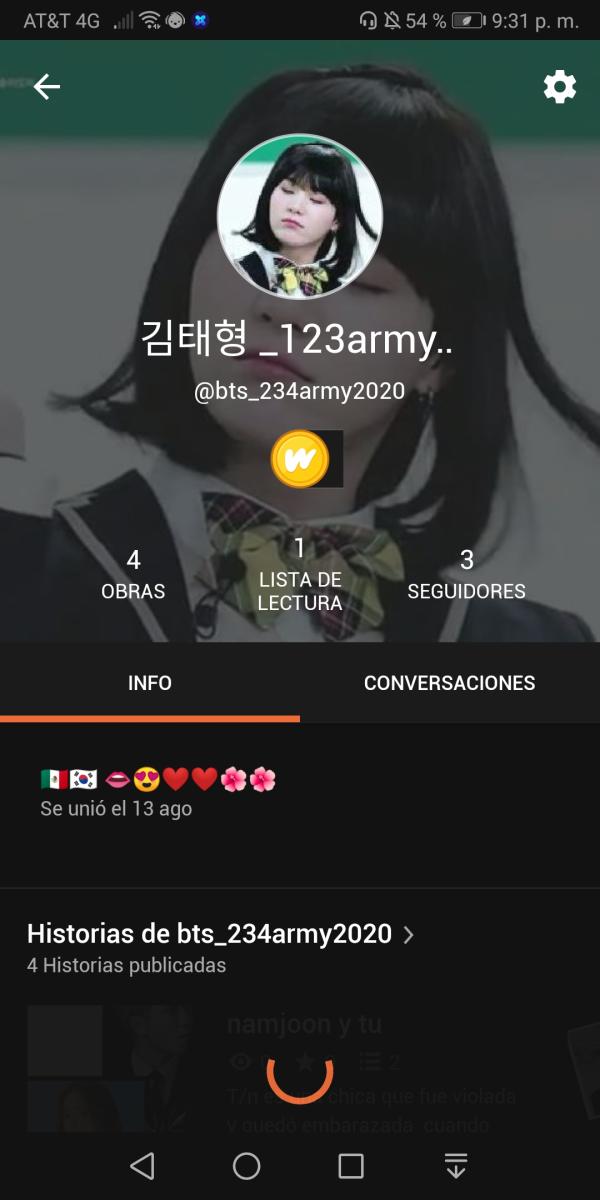Tap the system home button
Image resolution: width=600 pixels, height=1200 pixels.
pyautogui.click(x=246, y=1166)
